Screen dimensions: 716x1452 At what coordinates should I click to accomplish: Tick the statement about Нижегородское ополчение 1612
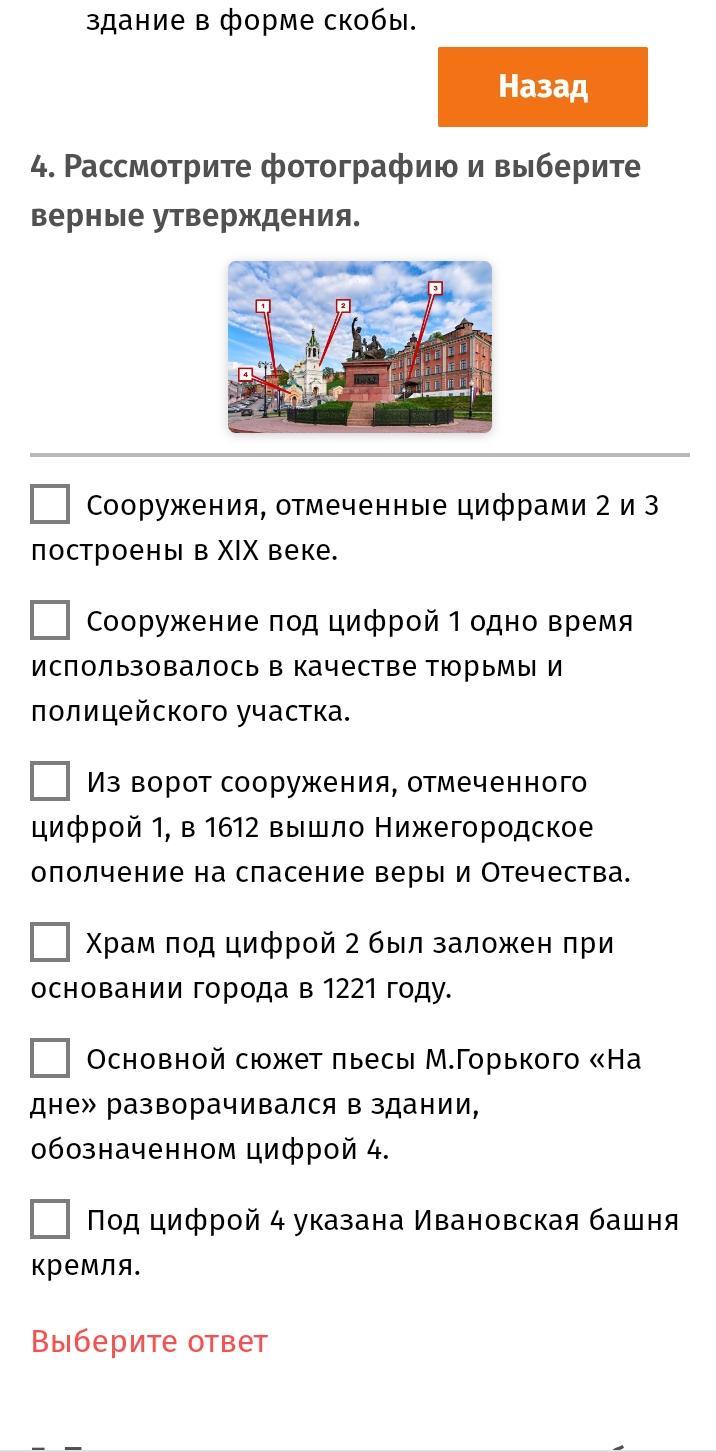50,782
